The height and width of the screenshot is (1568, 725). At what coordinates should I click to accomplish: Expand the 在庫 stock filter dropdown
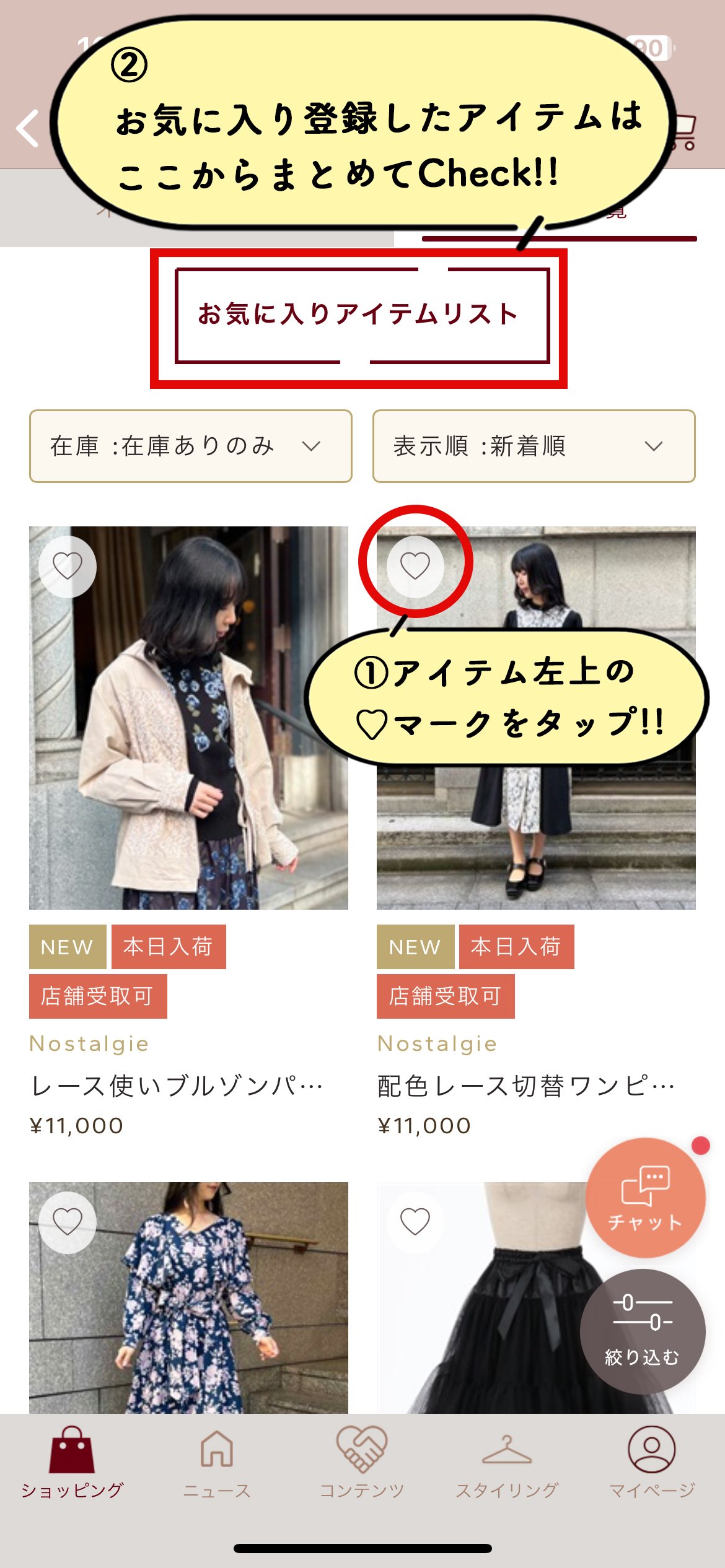point(190,446)
